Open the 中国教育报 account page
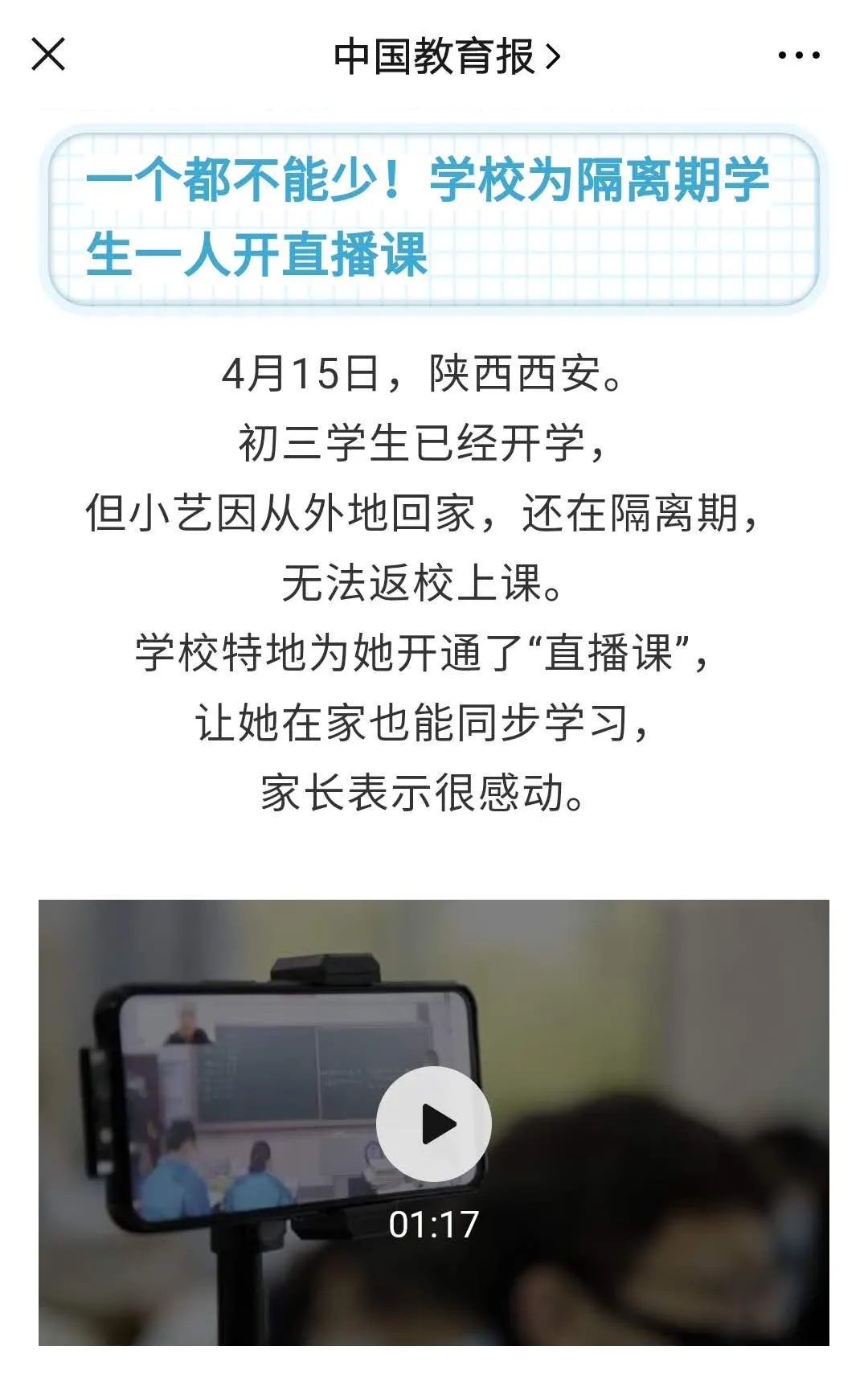Image resolution: width=868 pixels, height=1387 pixels. pos(446,56)
